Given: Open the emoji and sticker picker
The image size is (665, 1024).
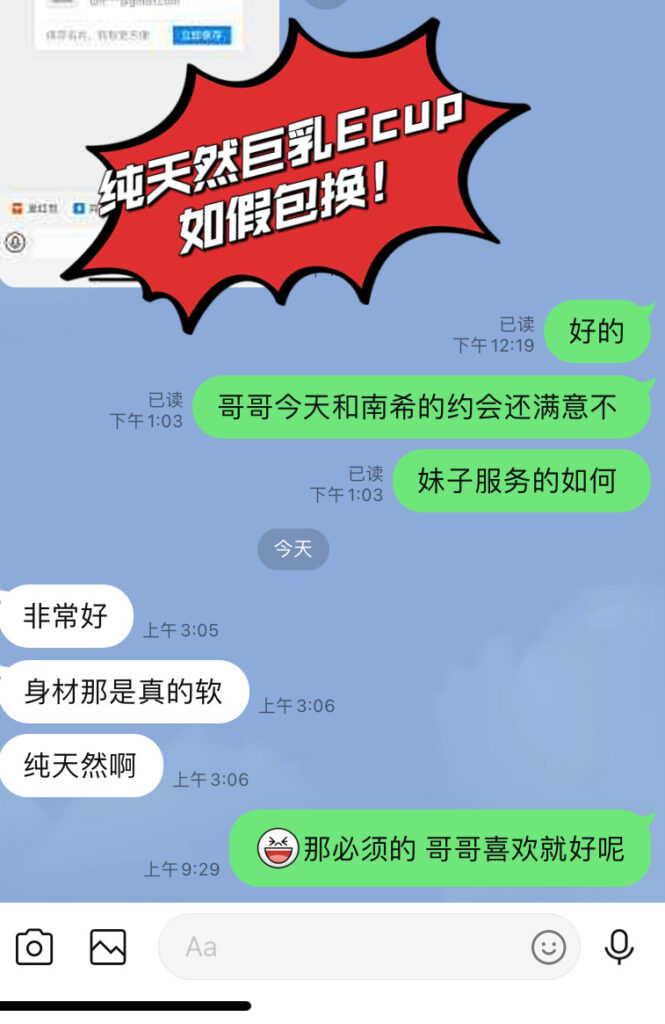Looking at the screenshot, I should pyautogui.click(x=548, y=946).
